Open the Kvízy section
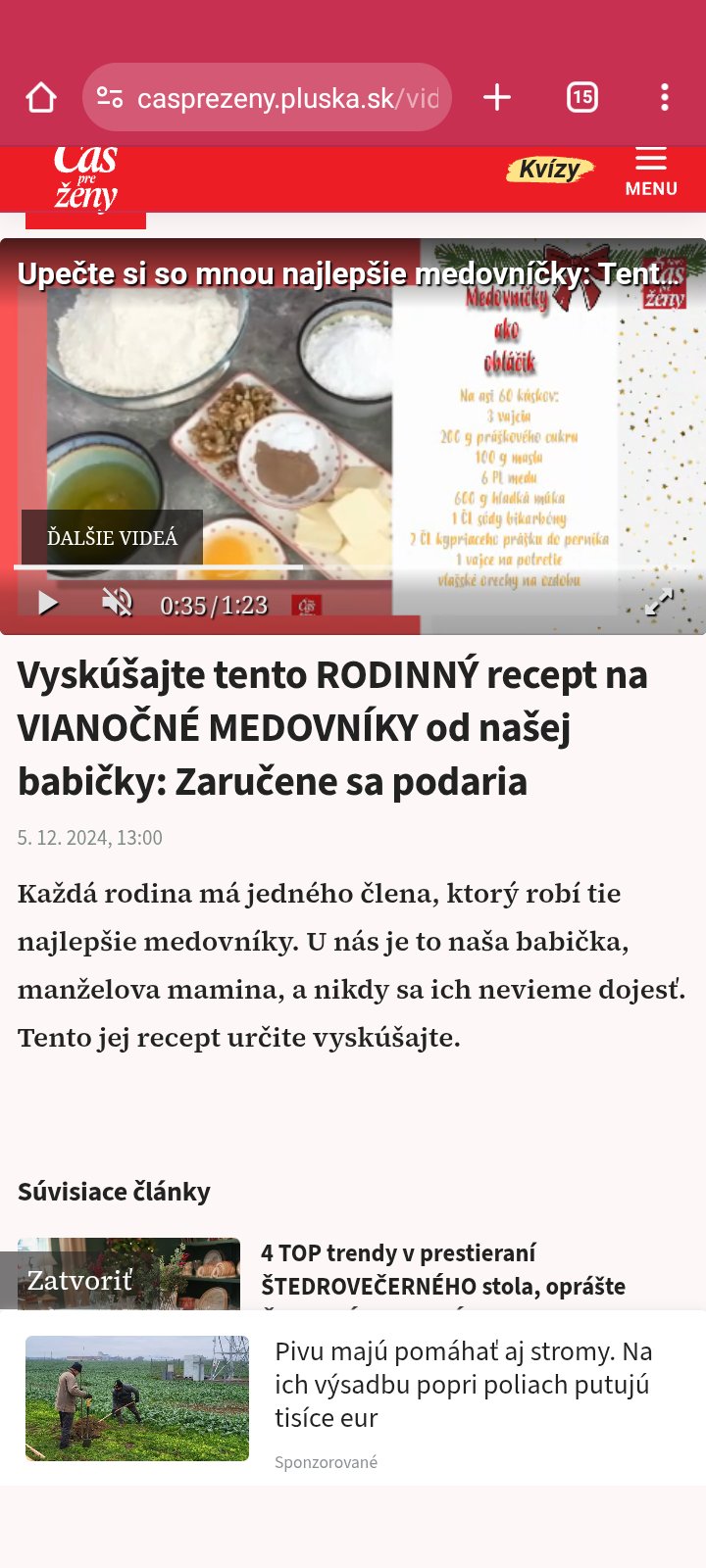The width and height of the screenshot is (706, 1568). 550,170
